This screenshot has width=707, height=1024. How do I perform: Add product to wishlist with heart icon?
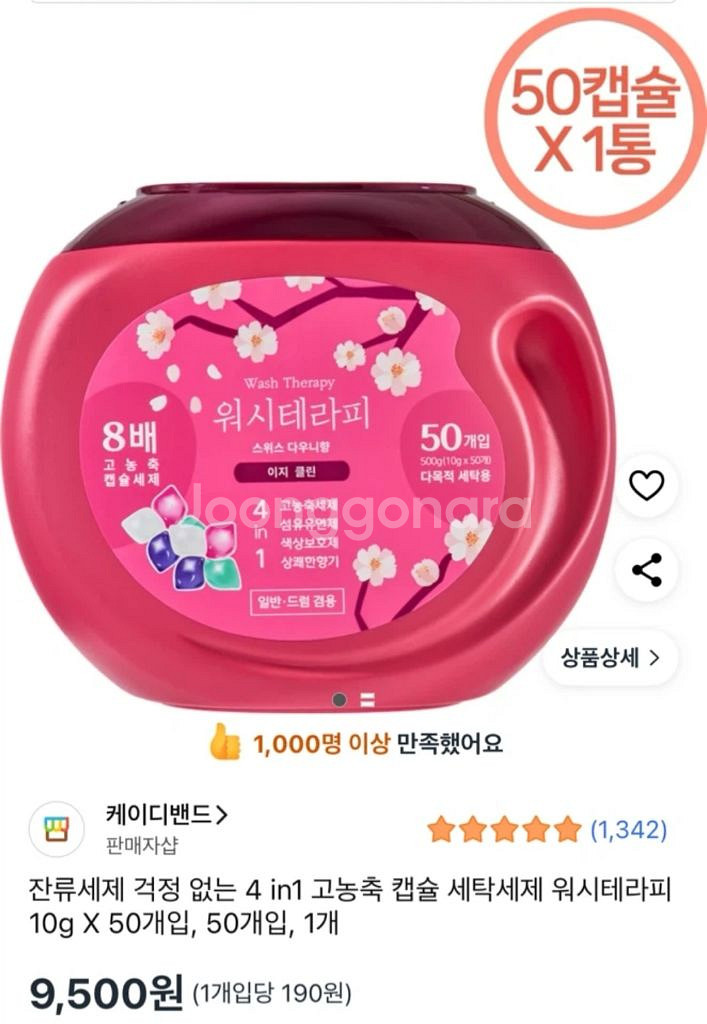coord(647,486)
